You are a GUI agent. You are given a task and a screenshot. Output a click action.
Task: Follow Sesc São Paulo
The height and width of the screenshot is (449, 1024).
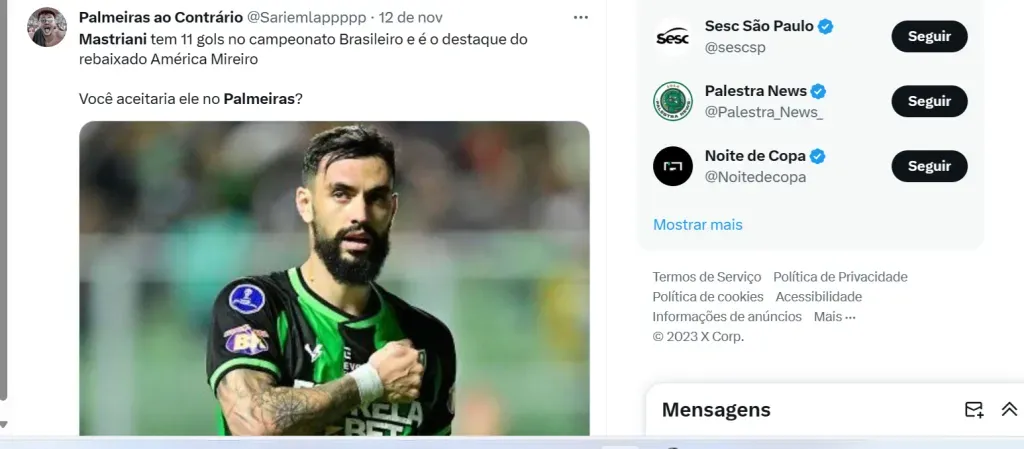click(928, 37)
